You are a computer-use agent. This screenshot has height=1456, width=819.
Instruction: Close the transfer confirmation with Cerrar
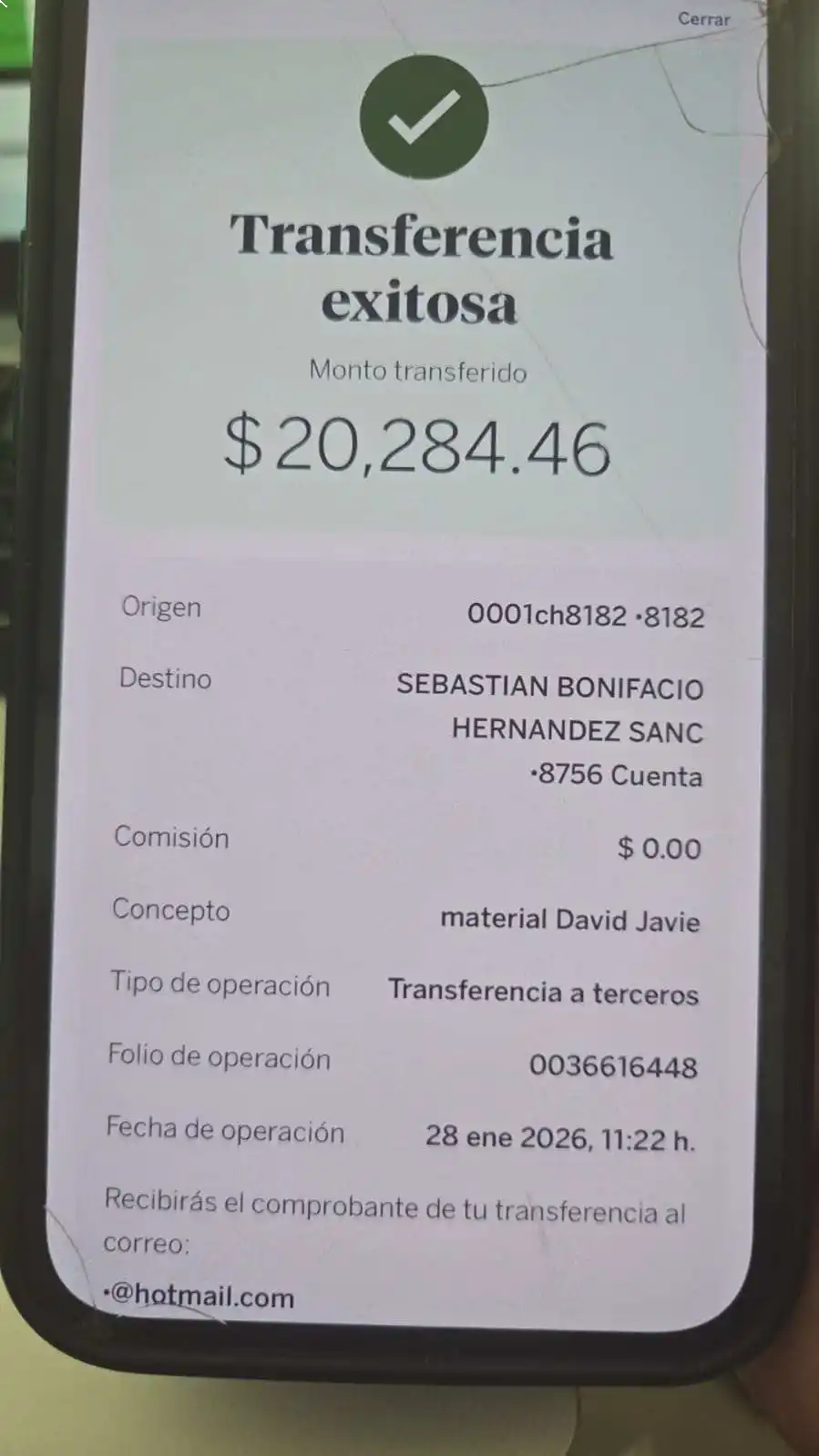click(x=703, y=19)
